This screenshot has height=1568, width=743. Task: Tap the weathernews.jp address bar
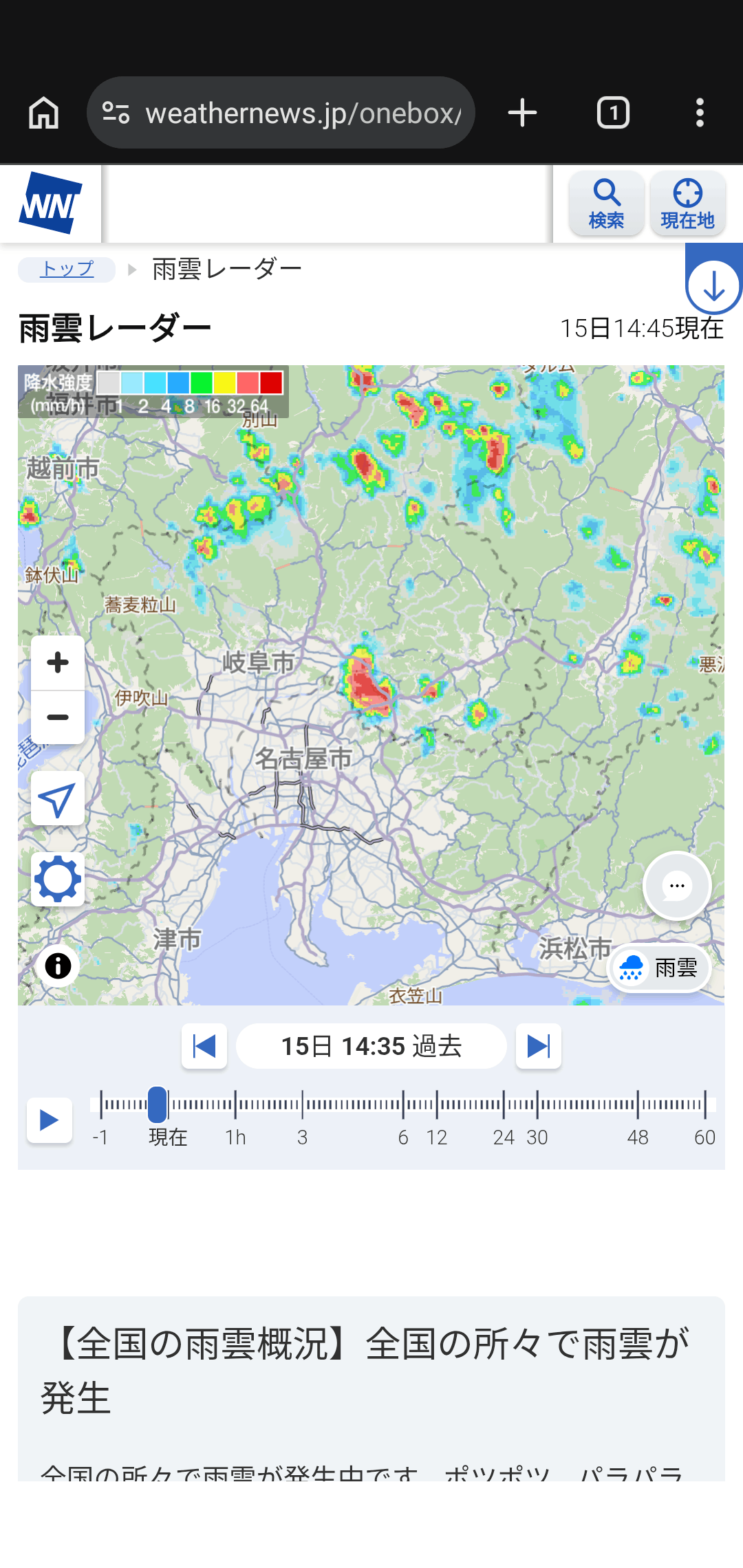click(x=281, y=113)
